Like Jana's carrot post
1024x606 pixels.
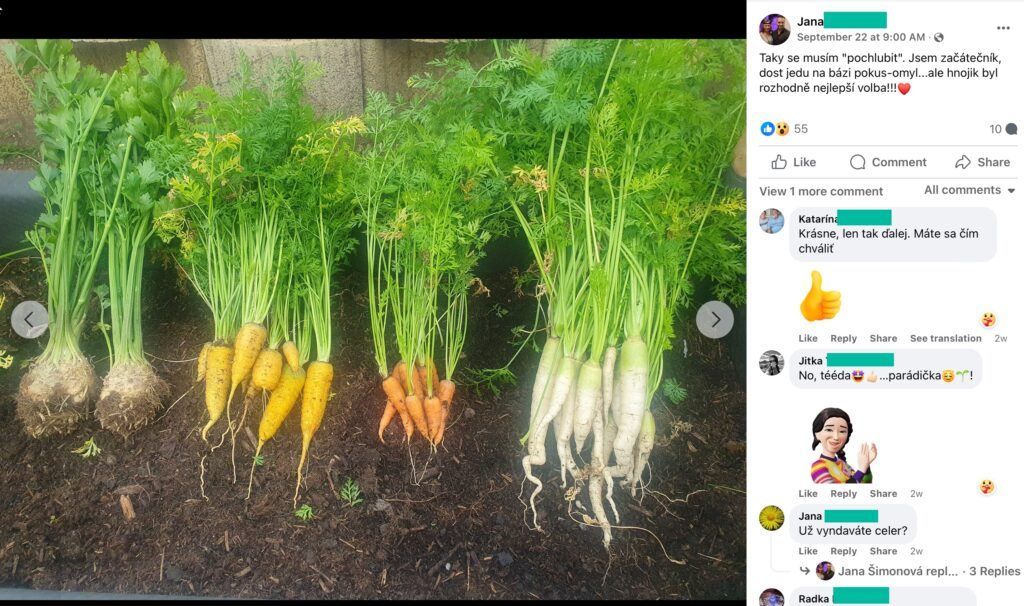[794, 162]
